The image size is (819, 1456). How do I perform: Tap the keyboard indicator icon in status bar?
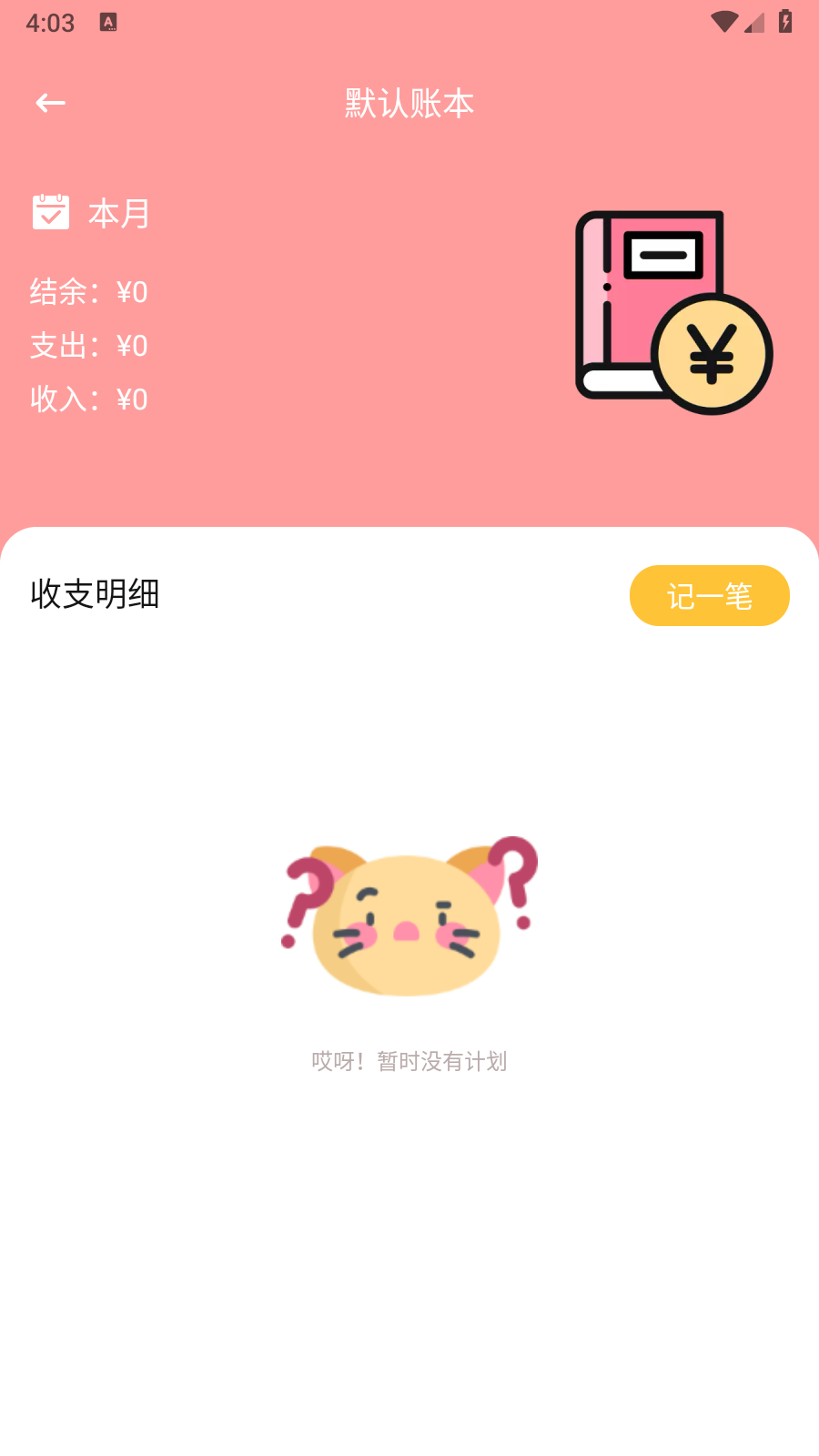click(109, 22)
